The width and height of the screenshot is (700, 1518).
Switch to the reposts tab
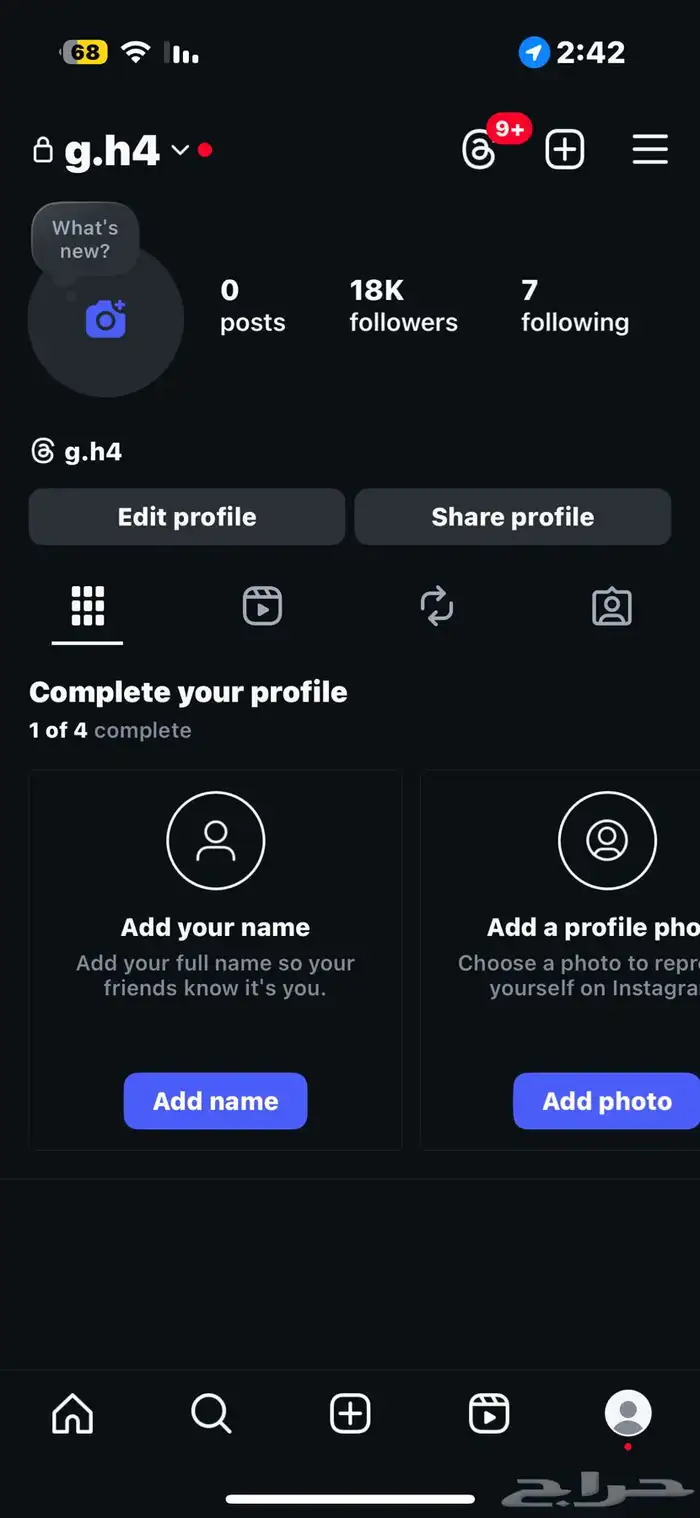[437, 606]
